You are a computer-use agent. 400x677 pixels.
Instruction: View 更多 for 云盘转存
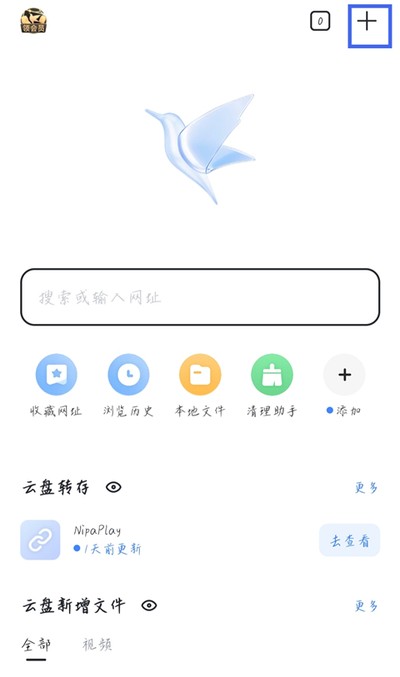pos(366,487)
